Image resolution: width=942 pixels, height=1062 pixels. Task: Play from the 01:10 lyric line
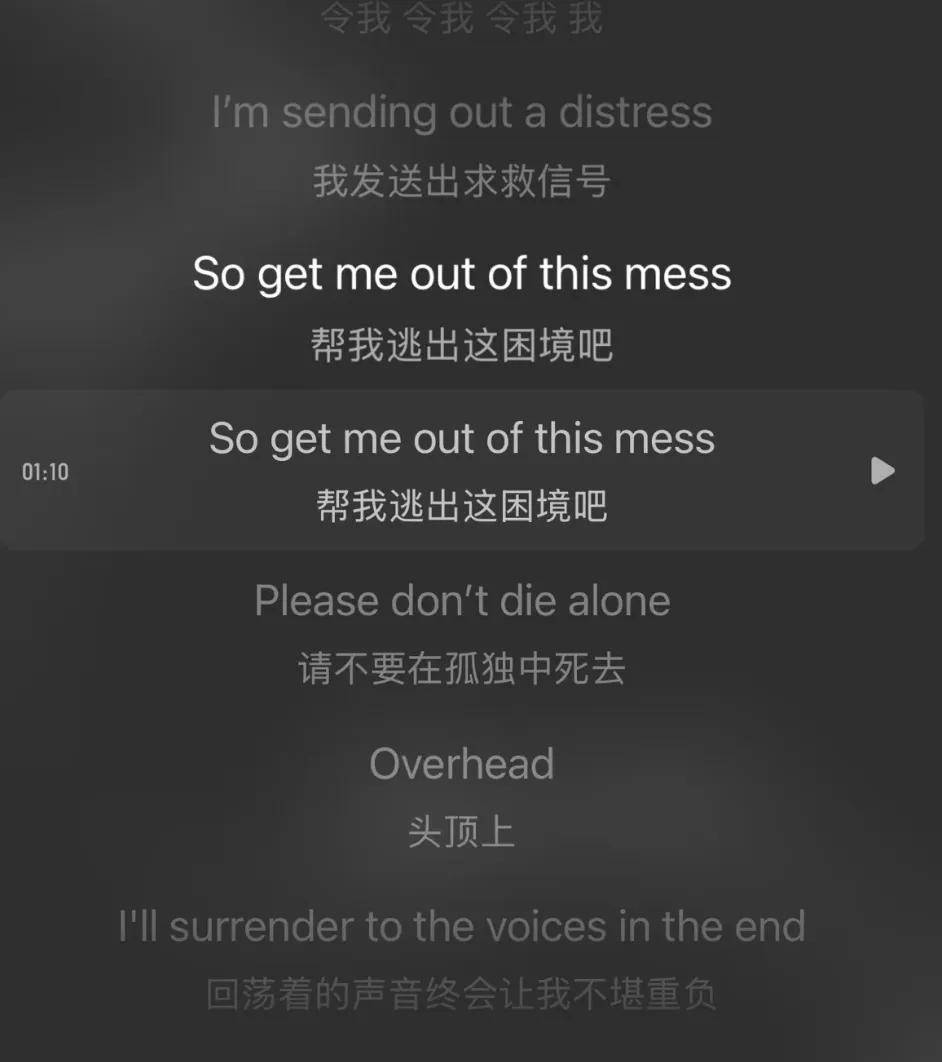tap(882, 470)
